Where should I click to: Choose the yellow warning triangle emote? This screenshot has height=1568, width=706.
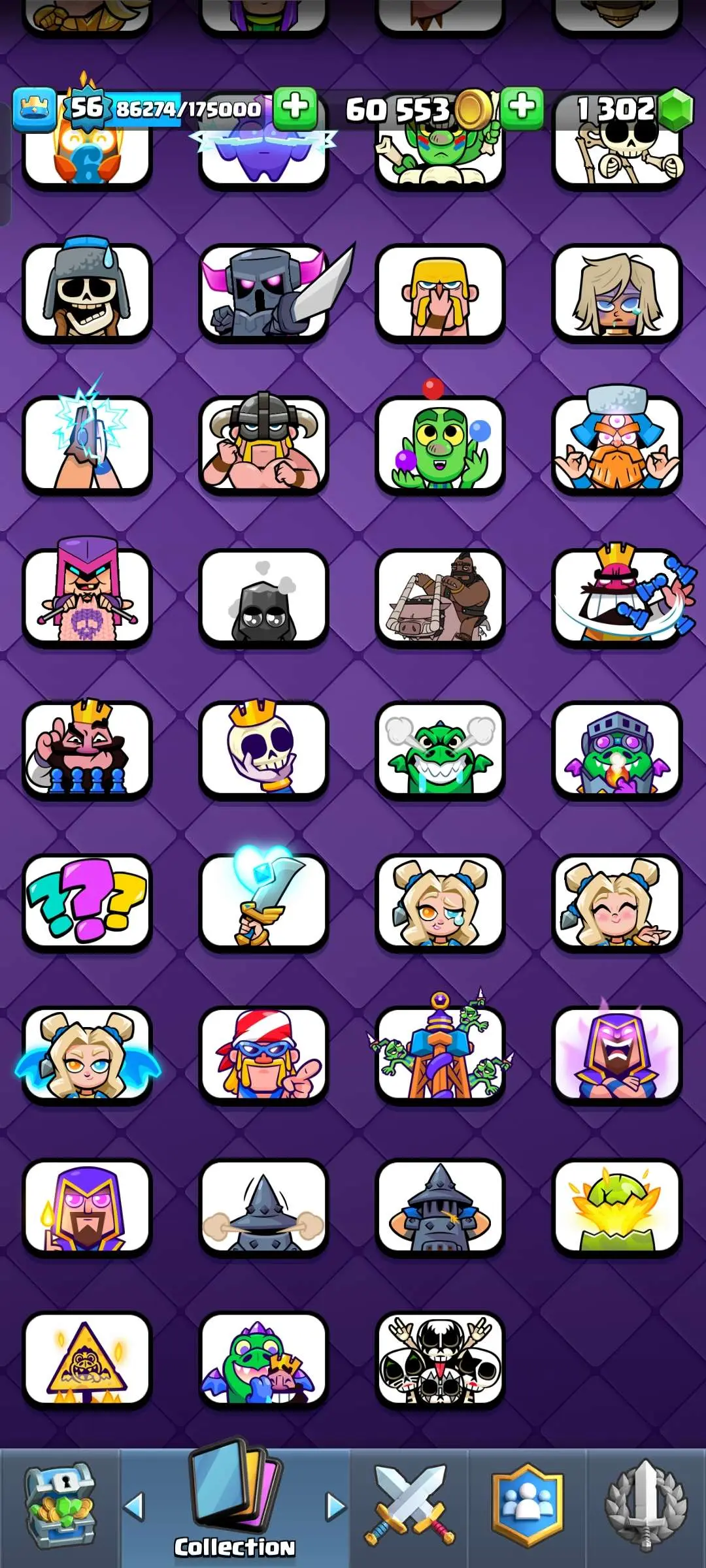click(87, 1360)
